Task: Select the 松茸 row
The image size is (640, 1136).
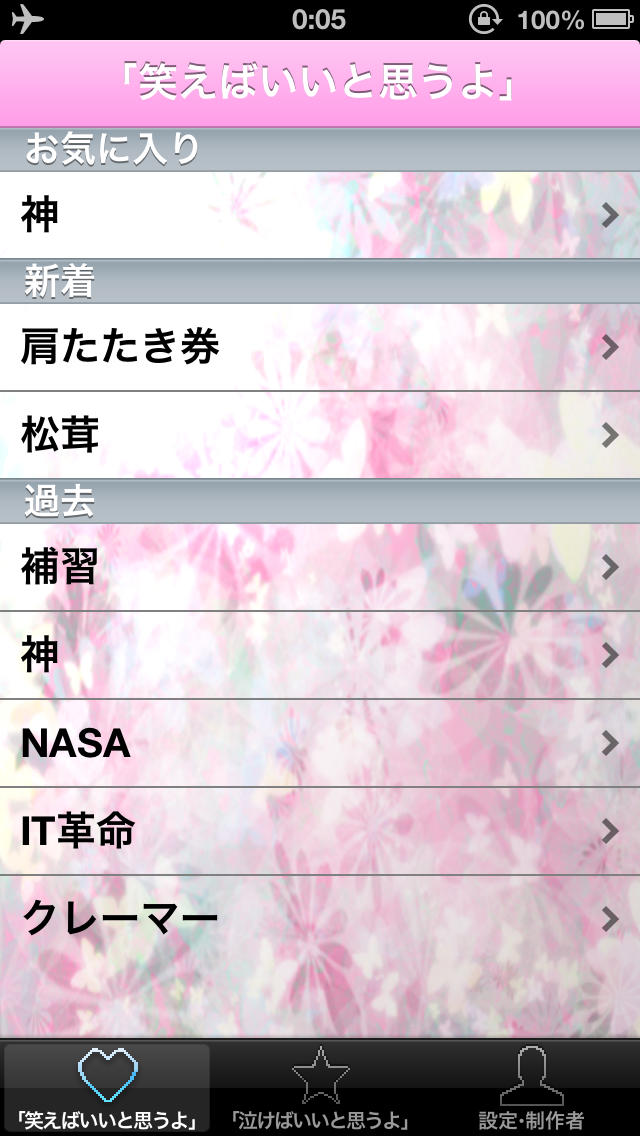Action: (x=320, y=435)
